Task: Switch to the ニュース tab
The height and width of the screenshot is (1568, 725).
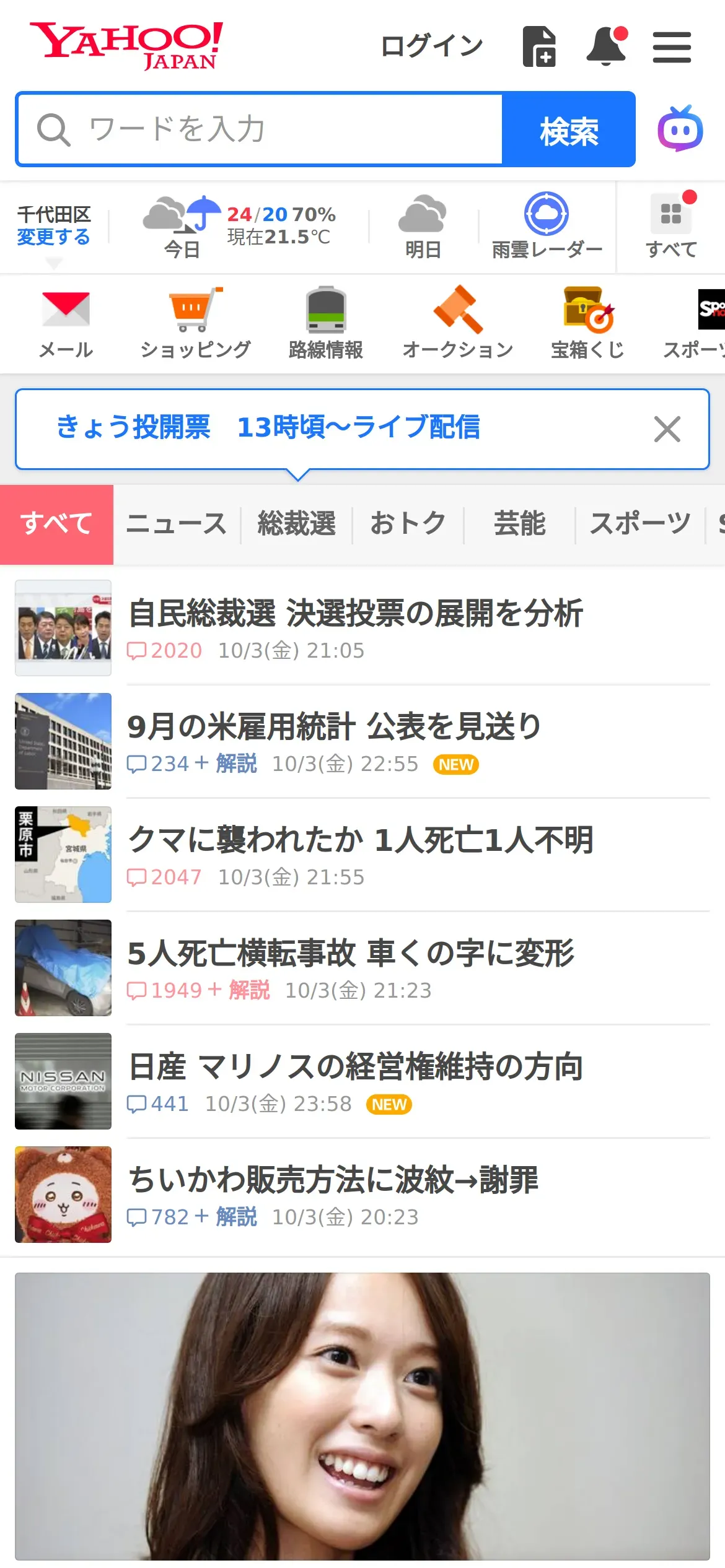Action: (177, 524)
